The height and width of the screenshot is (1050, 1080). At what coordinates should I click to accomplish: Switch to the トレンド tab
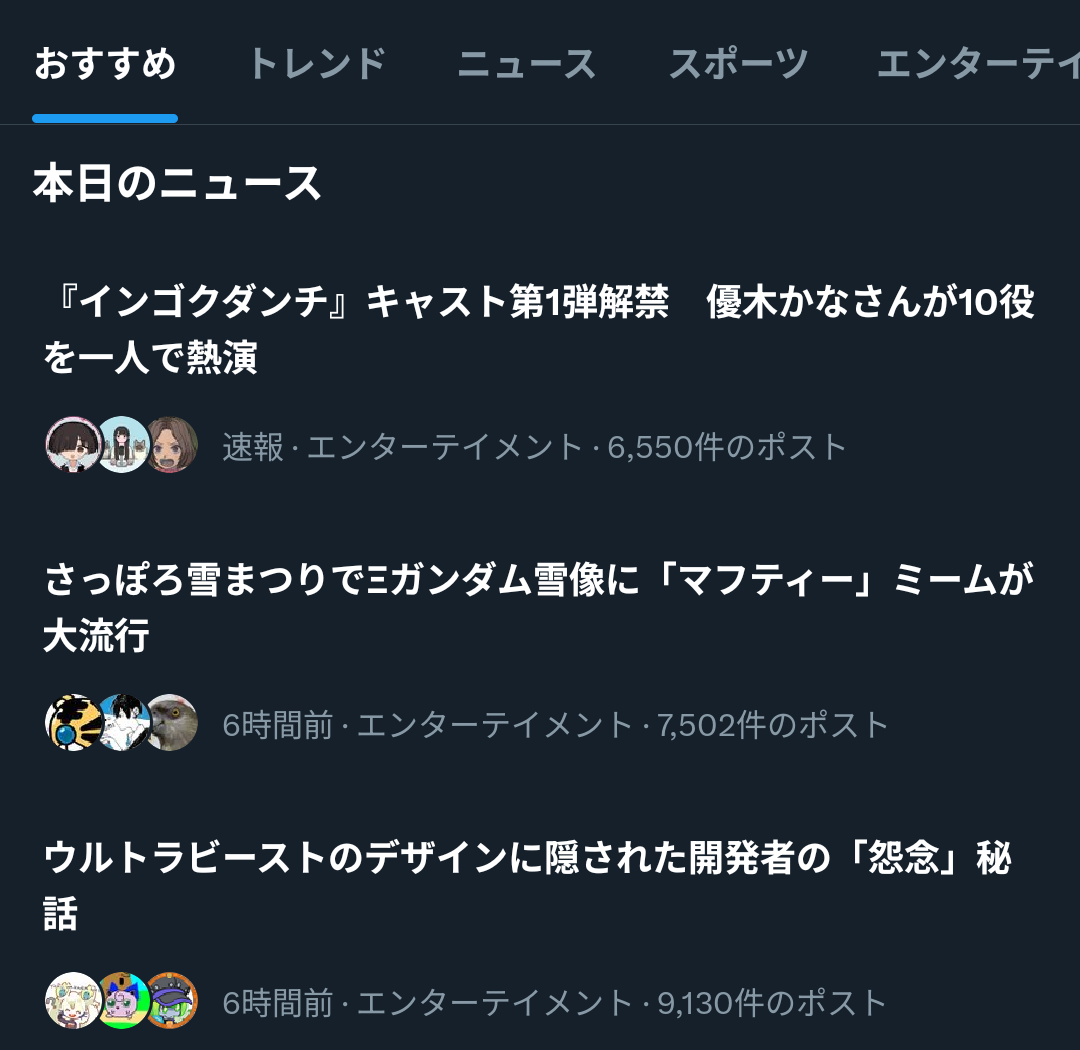coord(316,65)
